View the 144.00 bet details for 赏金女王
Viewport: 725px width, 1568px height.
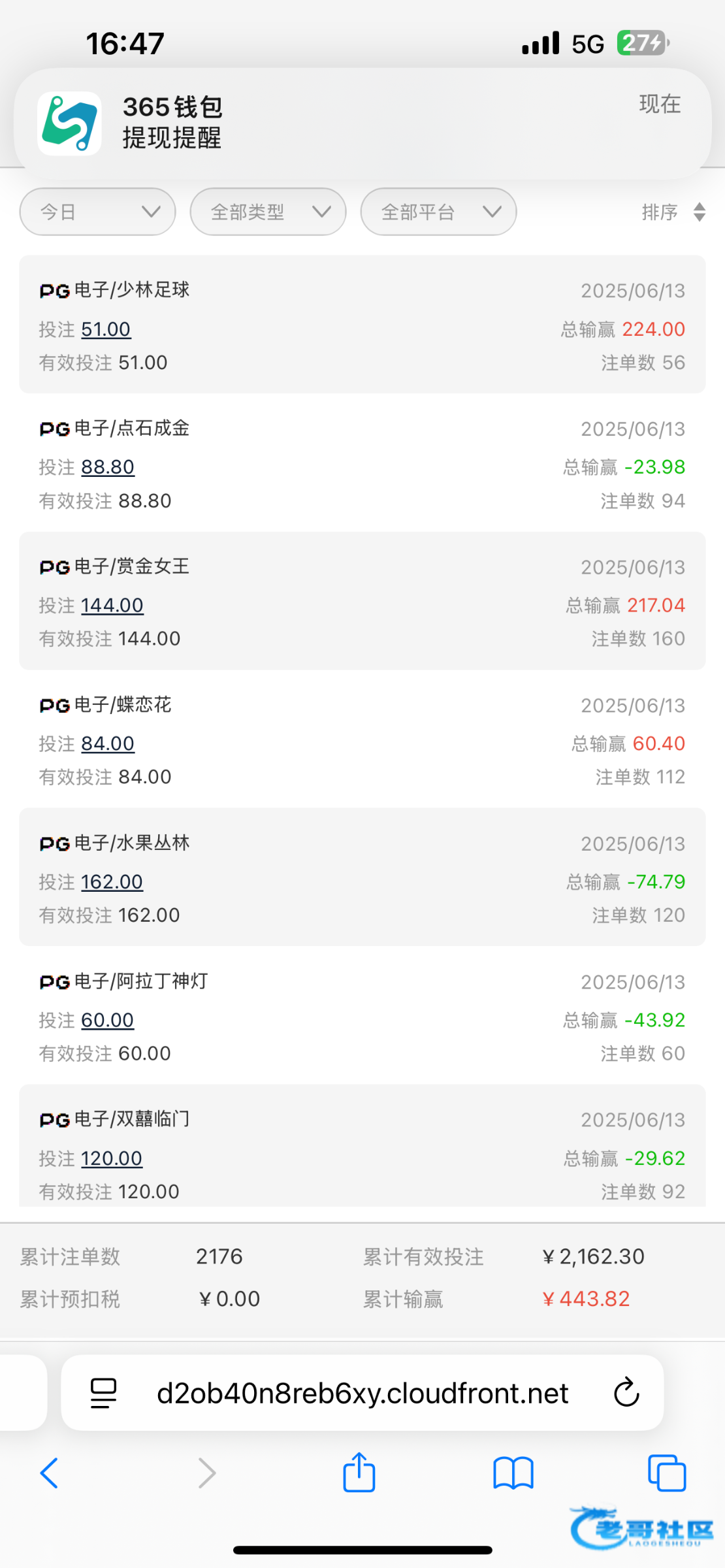112,606
